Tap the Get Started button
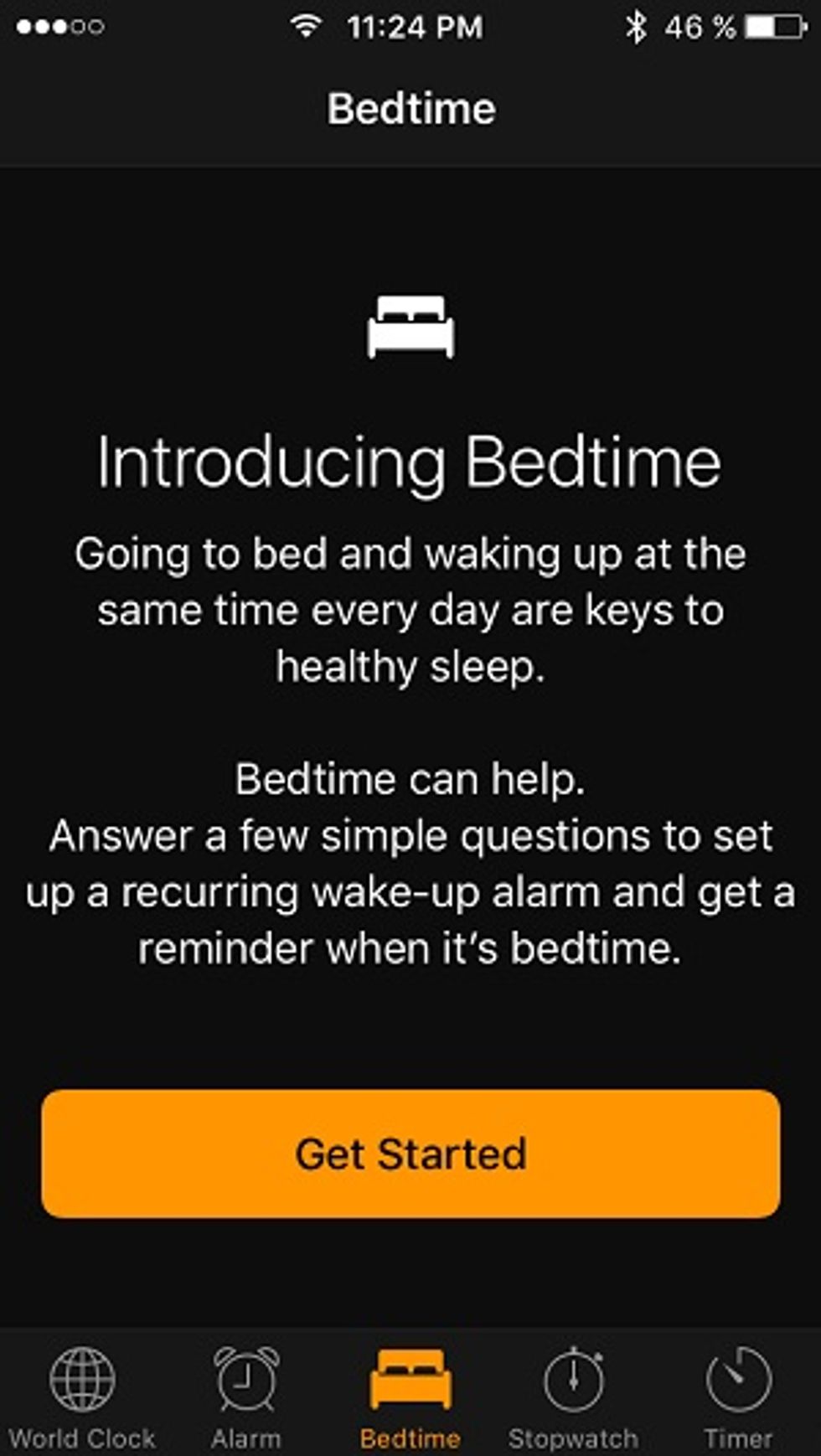This screenshot has width=821, height=1456. pos(410,1153)
